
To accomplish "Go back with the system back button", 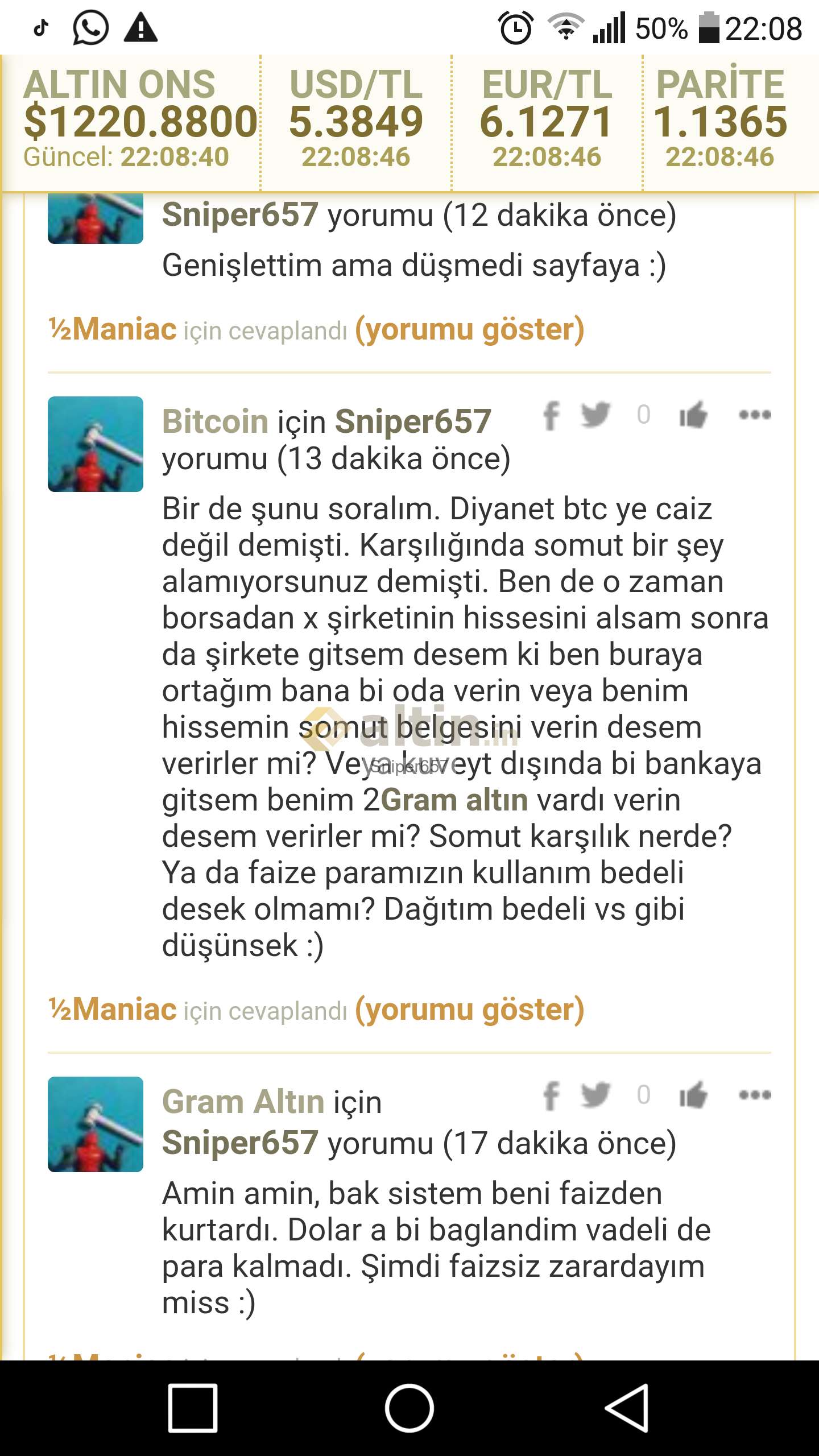I will click(627, 1408).
